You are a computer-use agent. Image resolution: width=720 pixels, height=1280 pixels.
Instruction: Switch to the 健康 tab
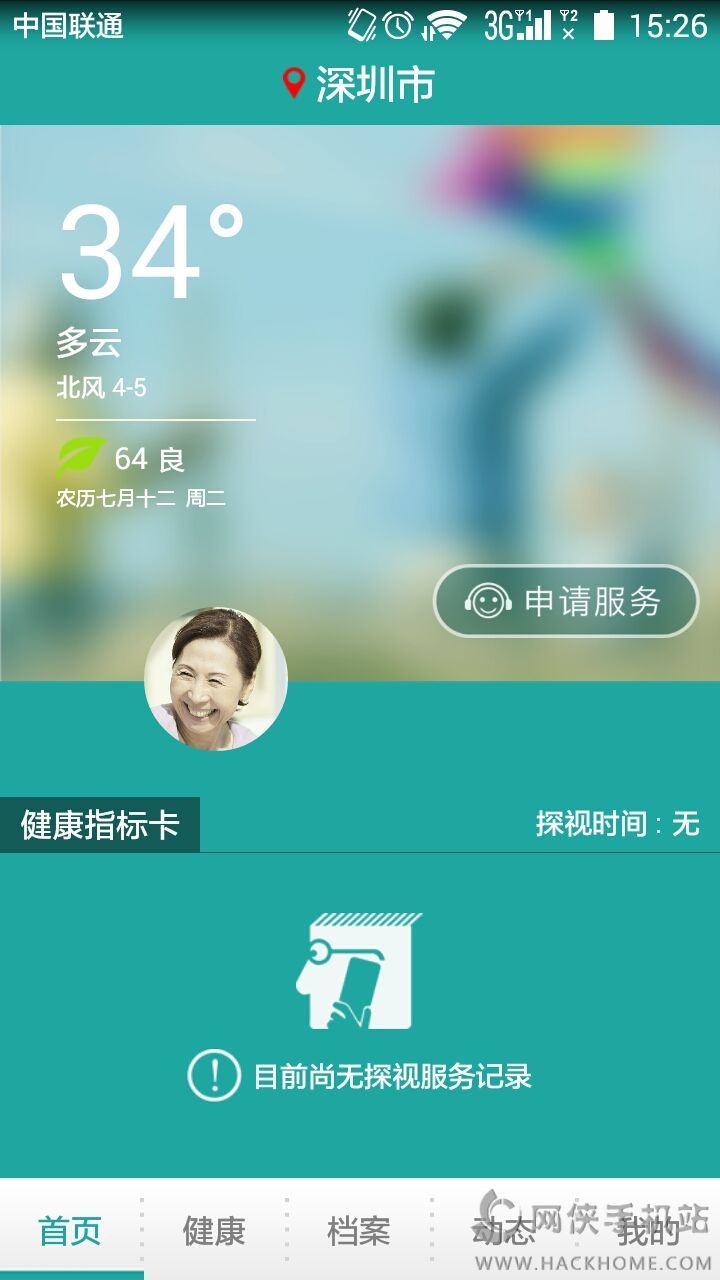pyautogui.click(x=211, y=1233)
